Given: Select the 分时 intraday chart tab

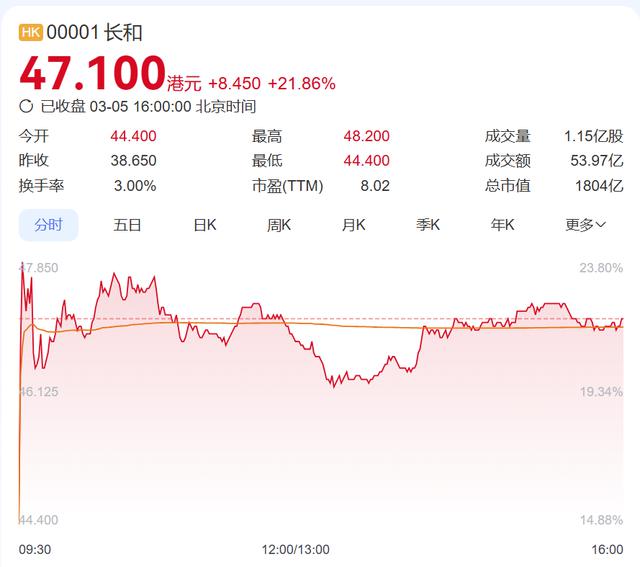Looking at the screenshot, I should 48,225.
